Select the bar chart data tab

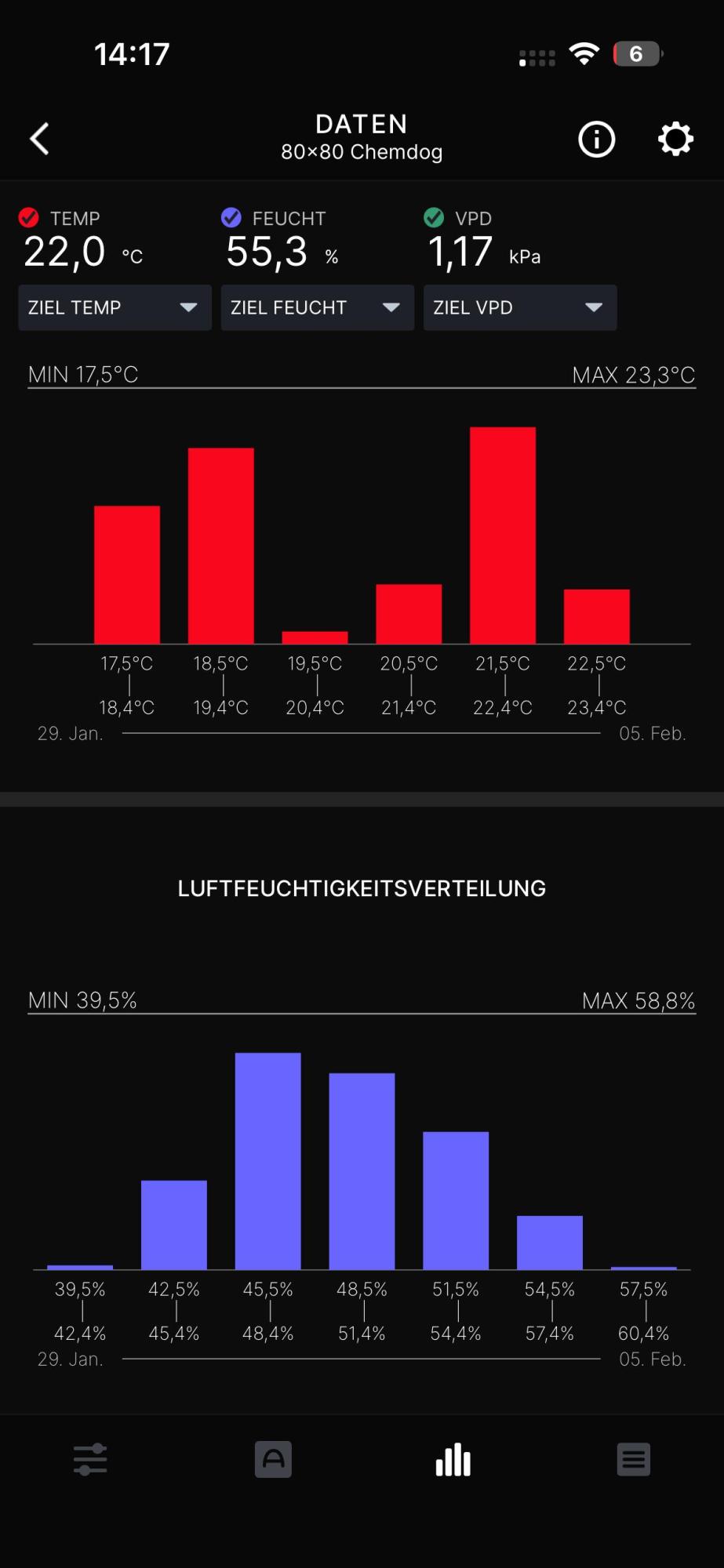453,1459
